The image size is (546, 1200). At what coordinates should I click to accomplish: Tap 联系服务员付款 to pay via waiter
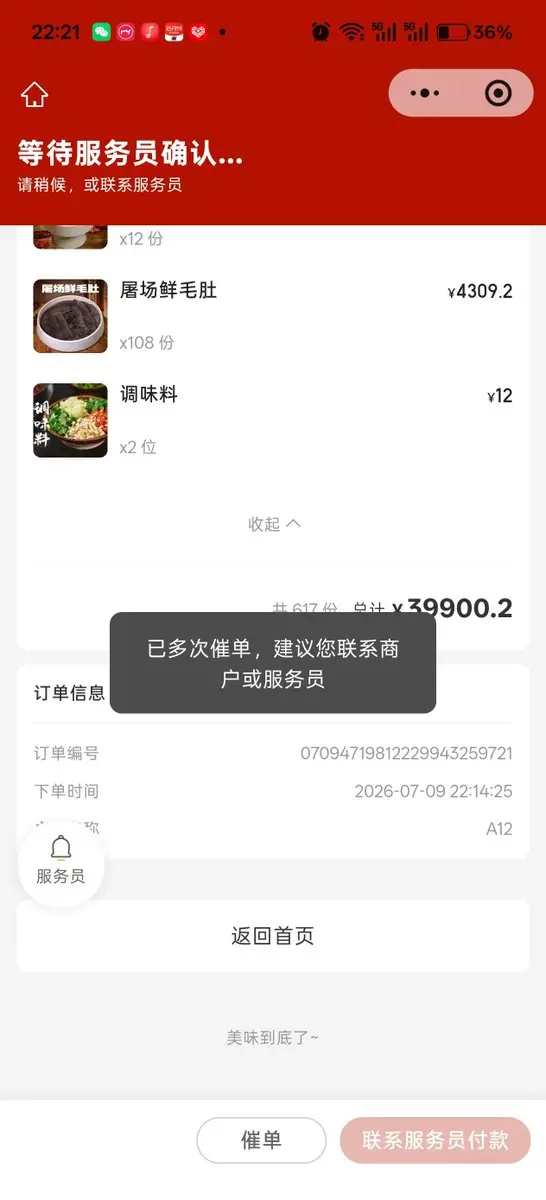pos(435,1140)
